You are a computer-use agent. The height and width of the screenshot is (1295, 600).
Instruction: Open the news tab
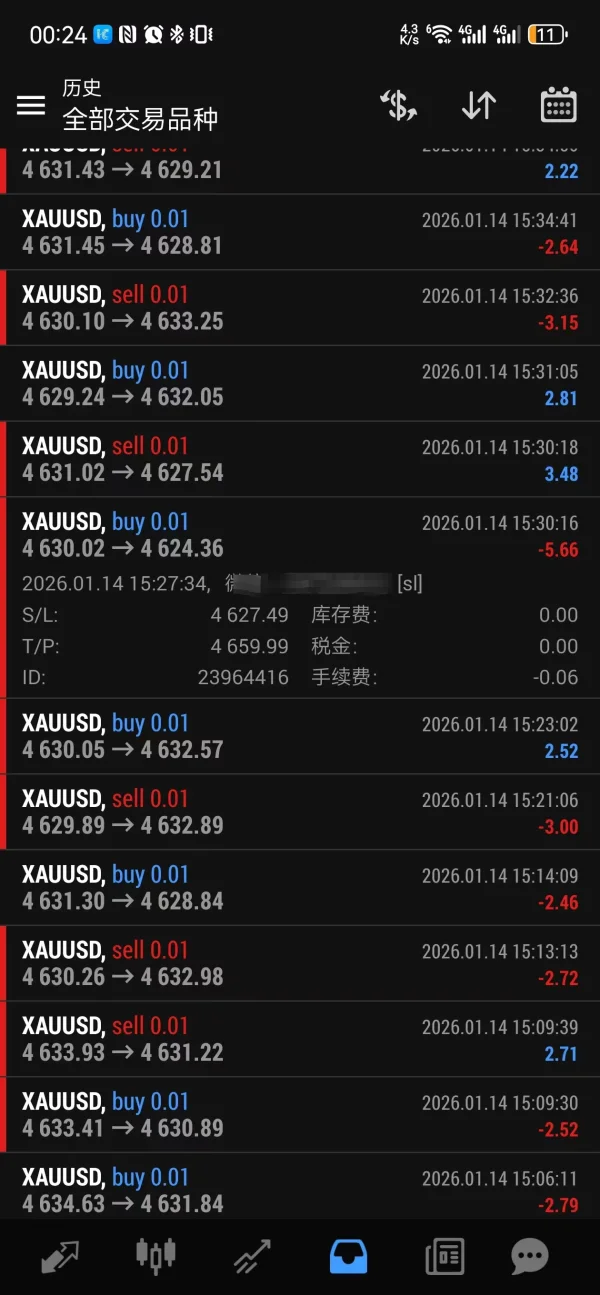(445, 1256)
